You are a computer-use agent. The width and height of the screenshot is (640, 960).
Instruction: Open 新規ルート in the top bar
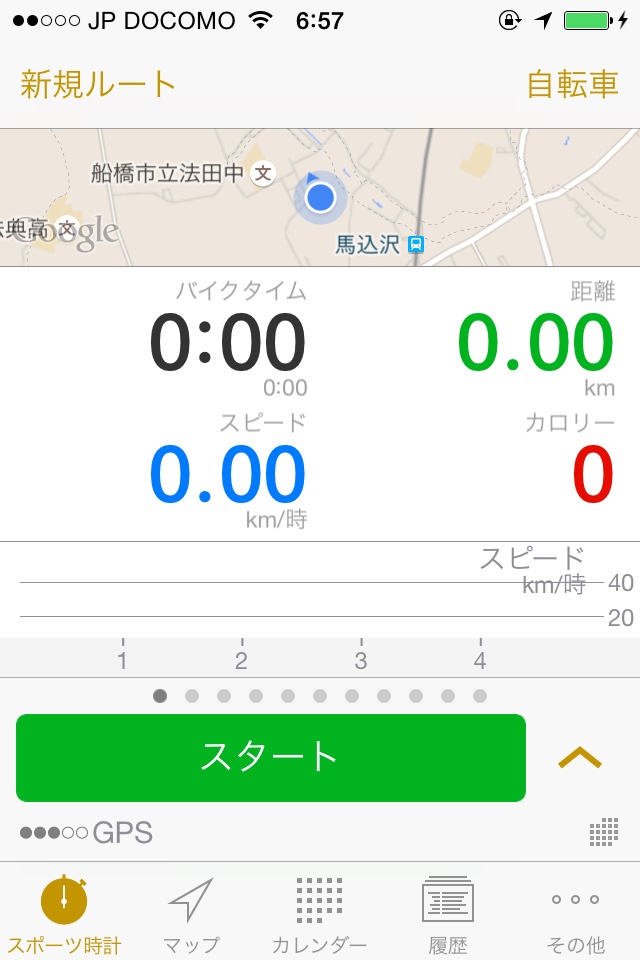98,84
